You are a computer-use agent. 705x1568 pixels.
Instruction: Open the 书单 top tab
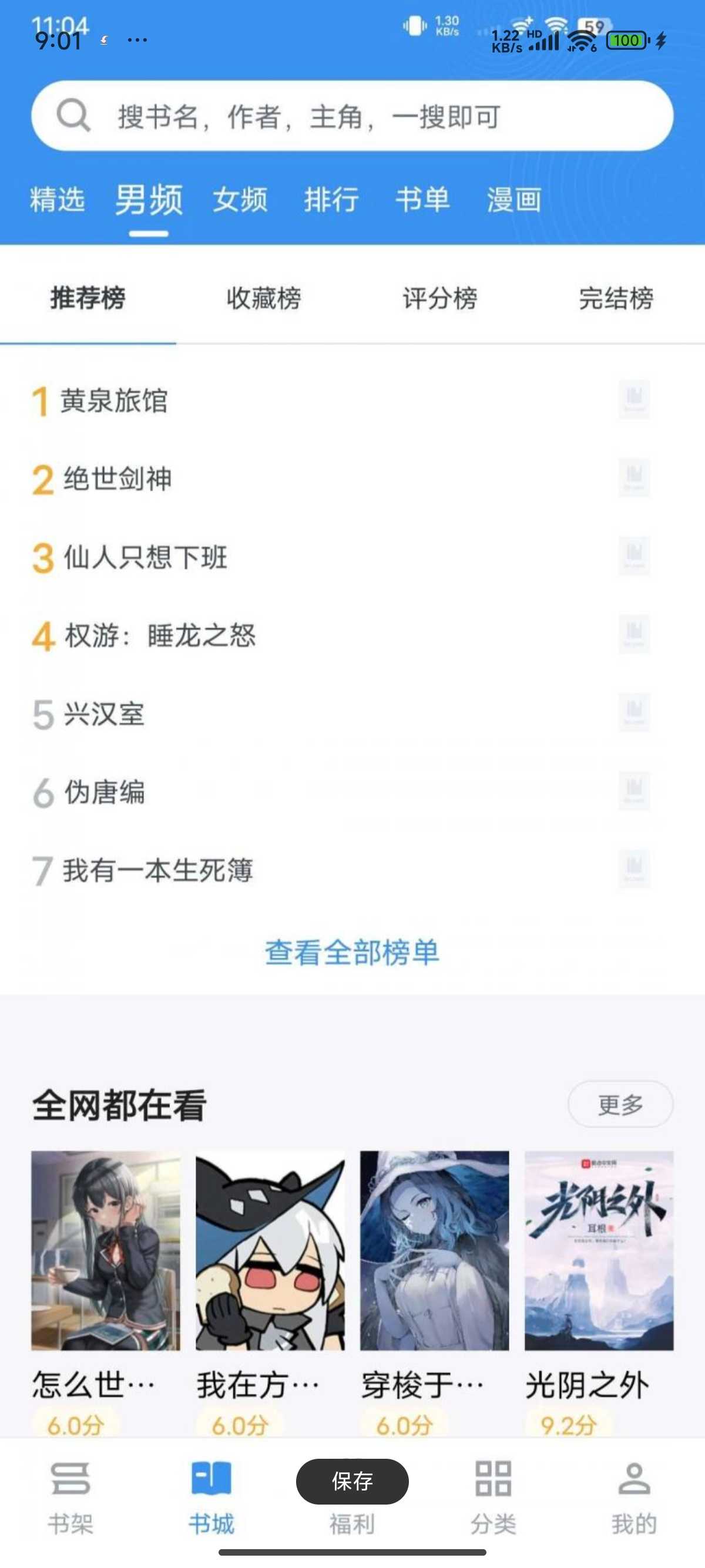point(422,200)
